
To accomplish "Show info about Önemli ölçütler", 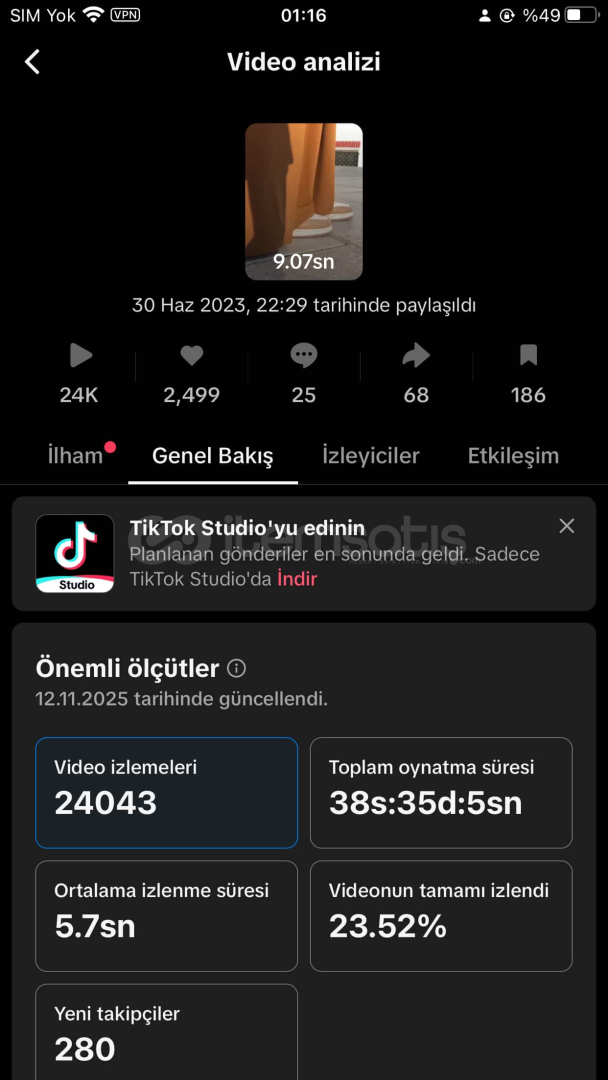I will [x=237, y=668].
